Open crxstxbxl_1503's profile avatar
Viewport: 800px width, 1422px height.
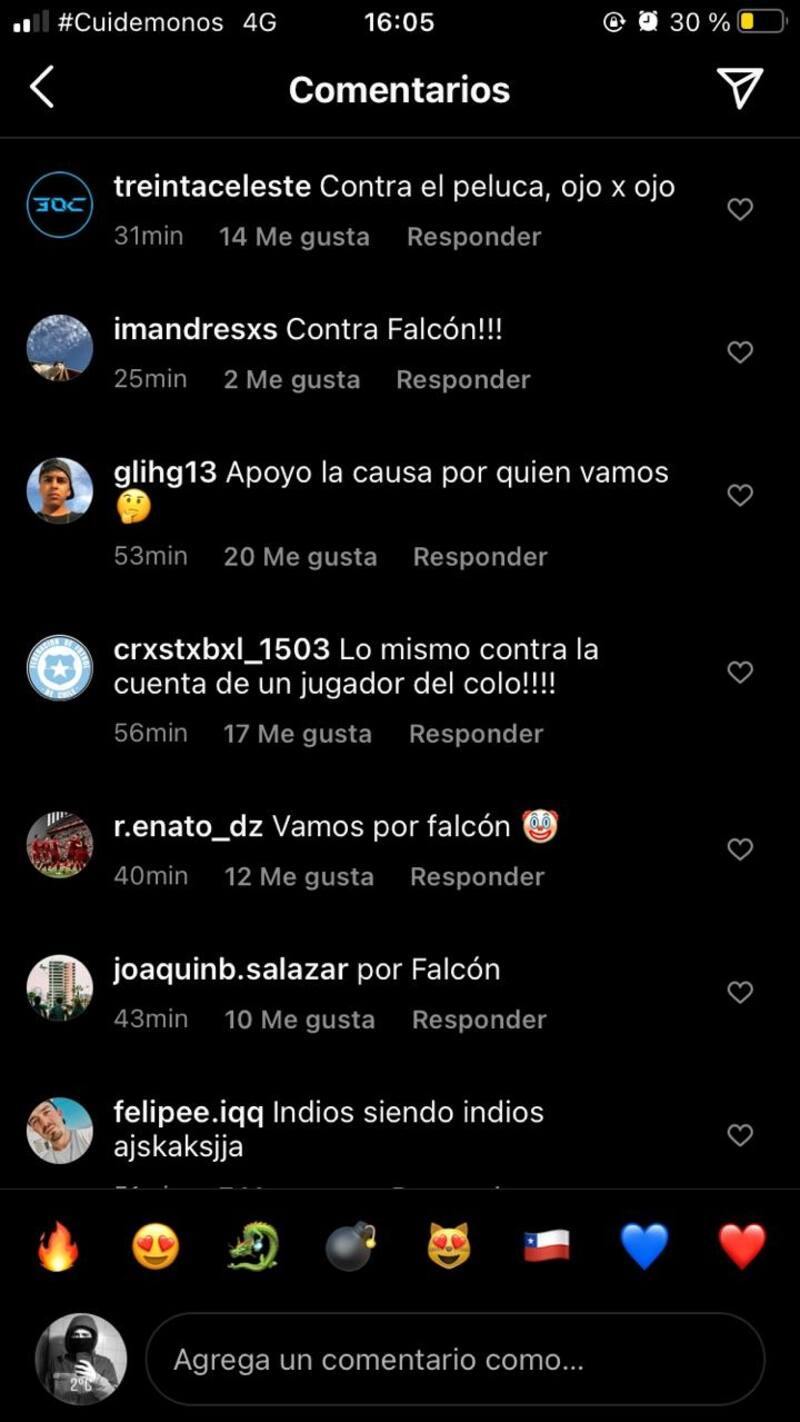pos(59,668)
